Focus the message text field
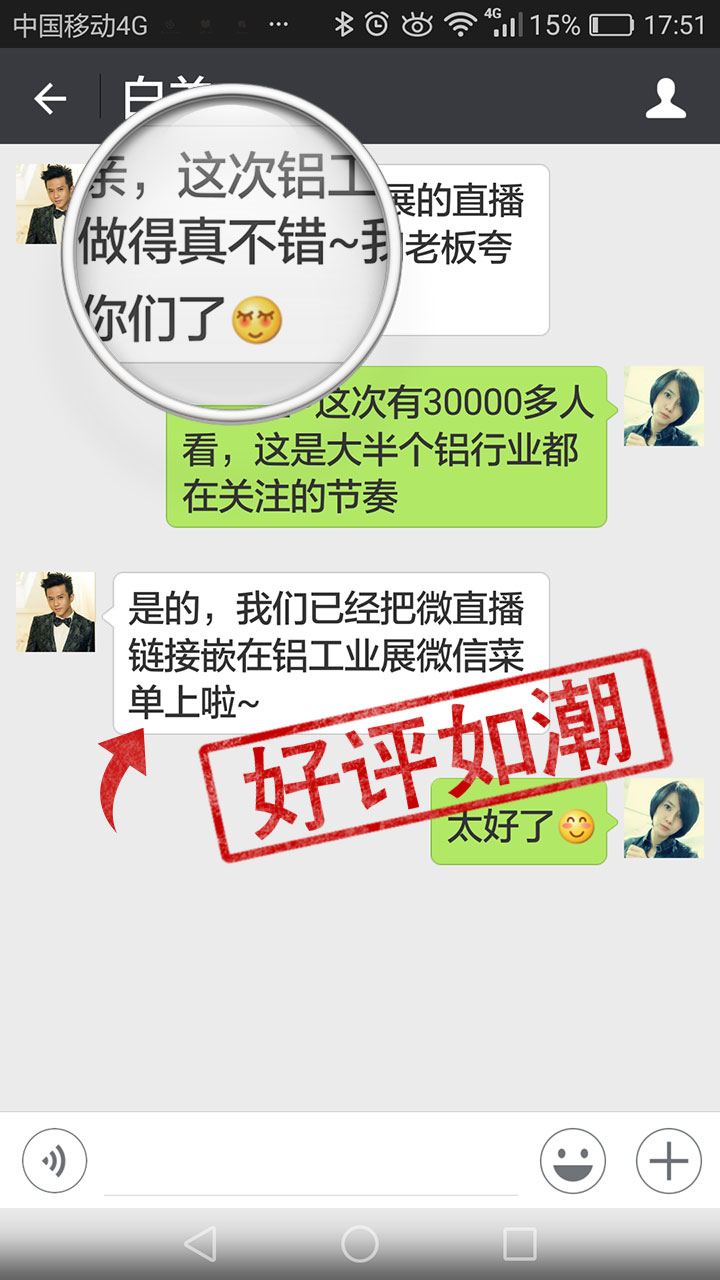 pyautogui.click(x=310, y=1165)
